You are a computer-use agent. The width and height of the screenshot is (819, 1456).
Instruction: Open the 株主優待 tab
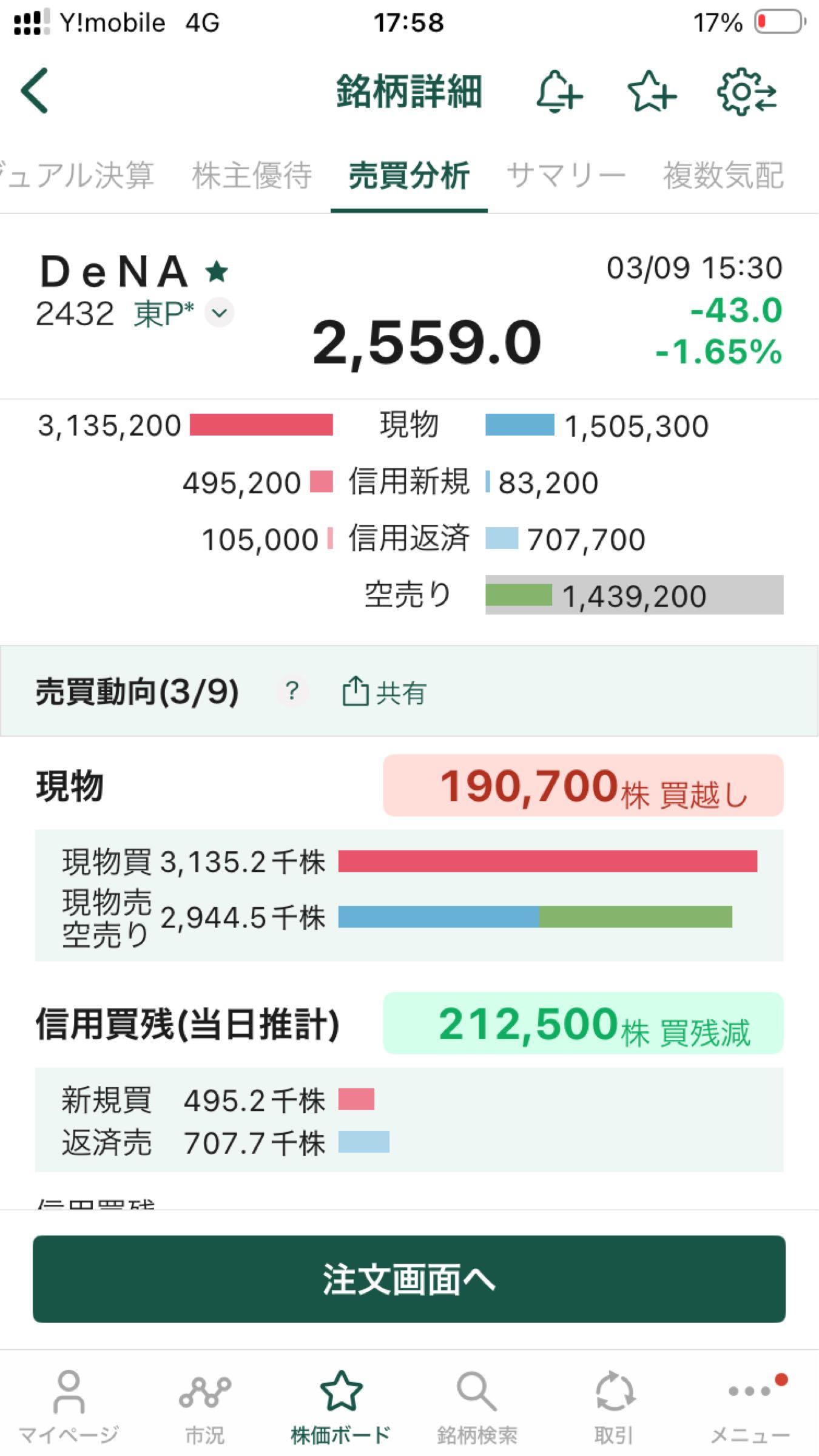pyautogui.click(x=252, y=174)
